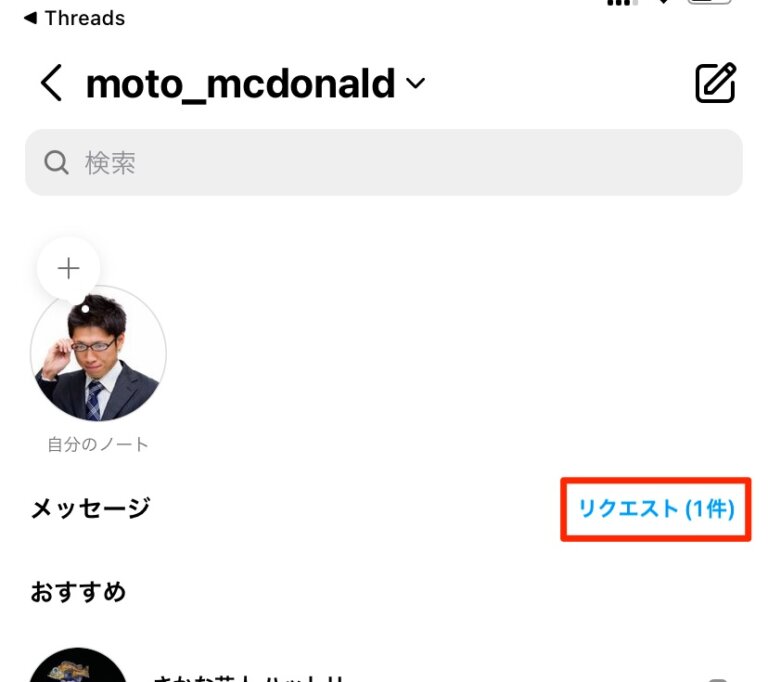Return to Threads app
The width and height of the screenshot is (768, 682).
point(74,18)
